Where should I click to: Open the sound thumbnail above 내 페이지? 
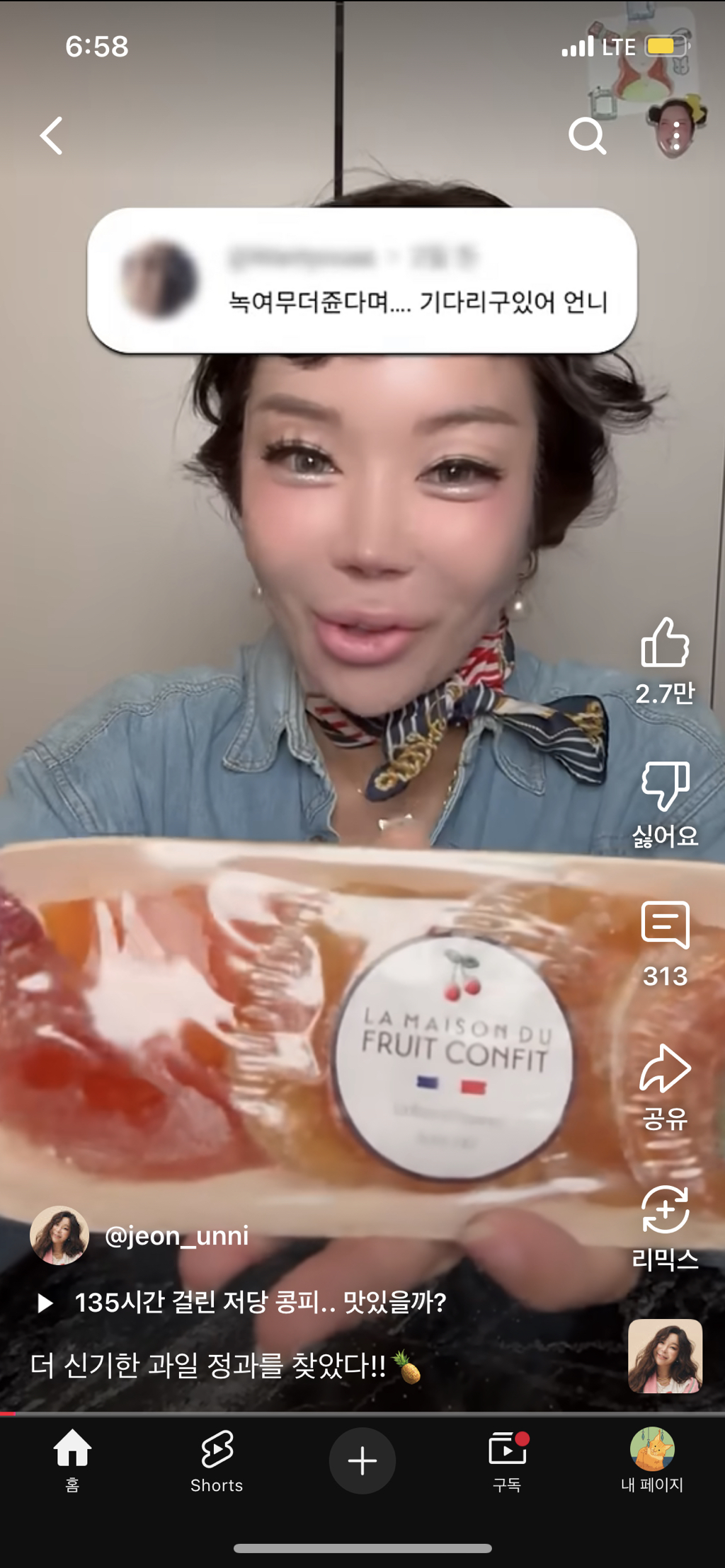coord(665,1356)
